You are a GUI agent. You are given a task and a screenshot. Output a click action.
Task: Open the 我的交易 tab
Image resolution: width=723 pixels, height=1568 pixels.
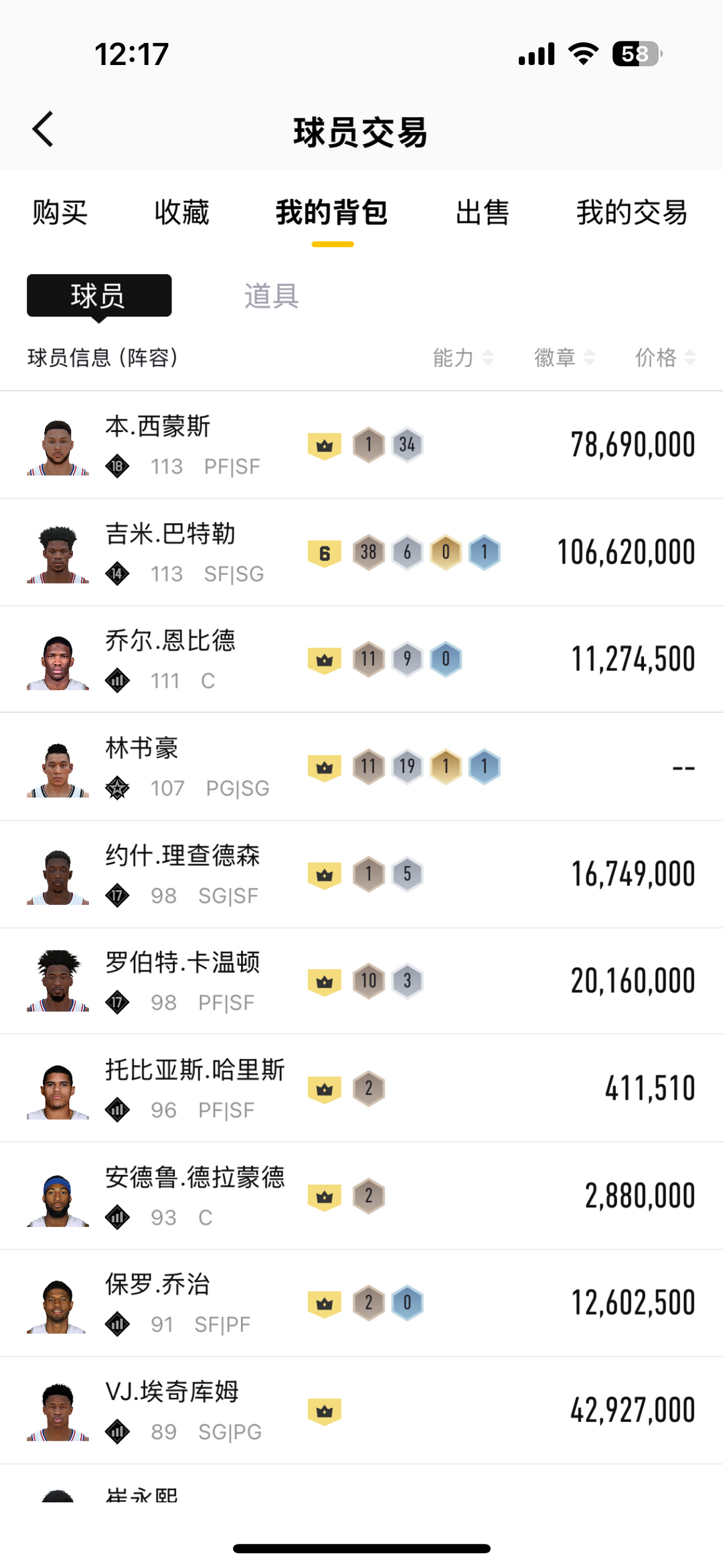tap(631, 213)
